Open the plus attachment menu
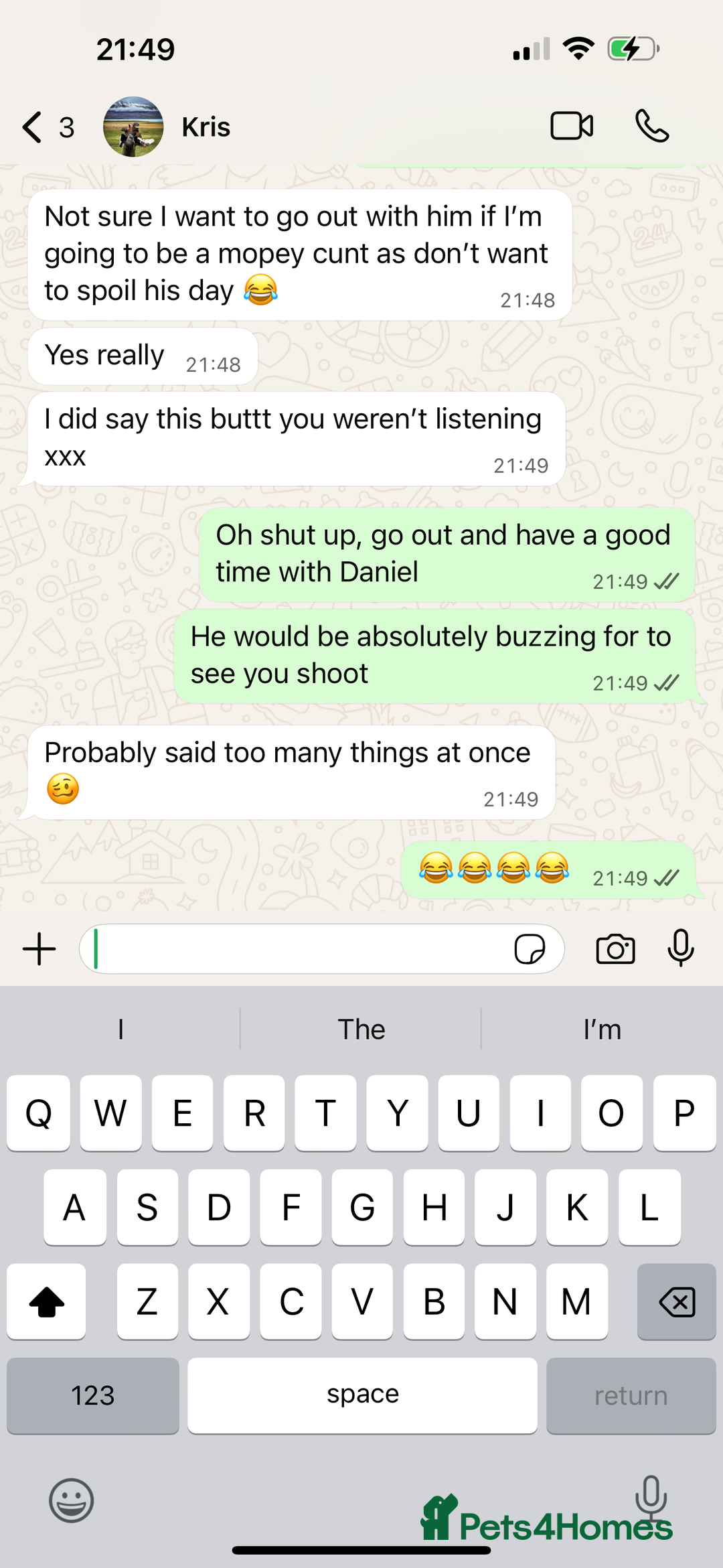The image size is (723, 1568). 39,949
